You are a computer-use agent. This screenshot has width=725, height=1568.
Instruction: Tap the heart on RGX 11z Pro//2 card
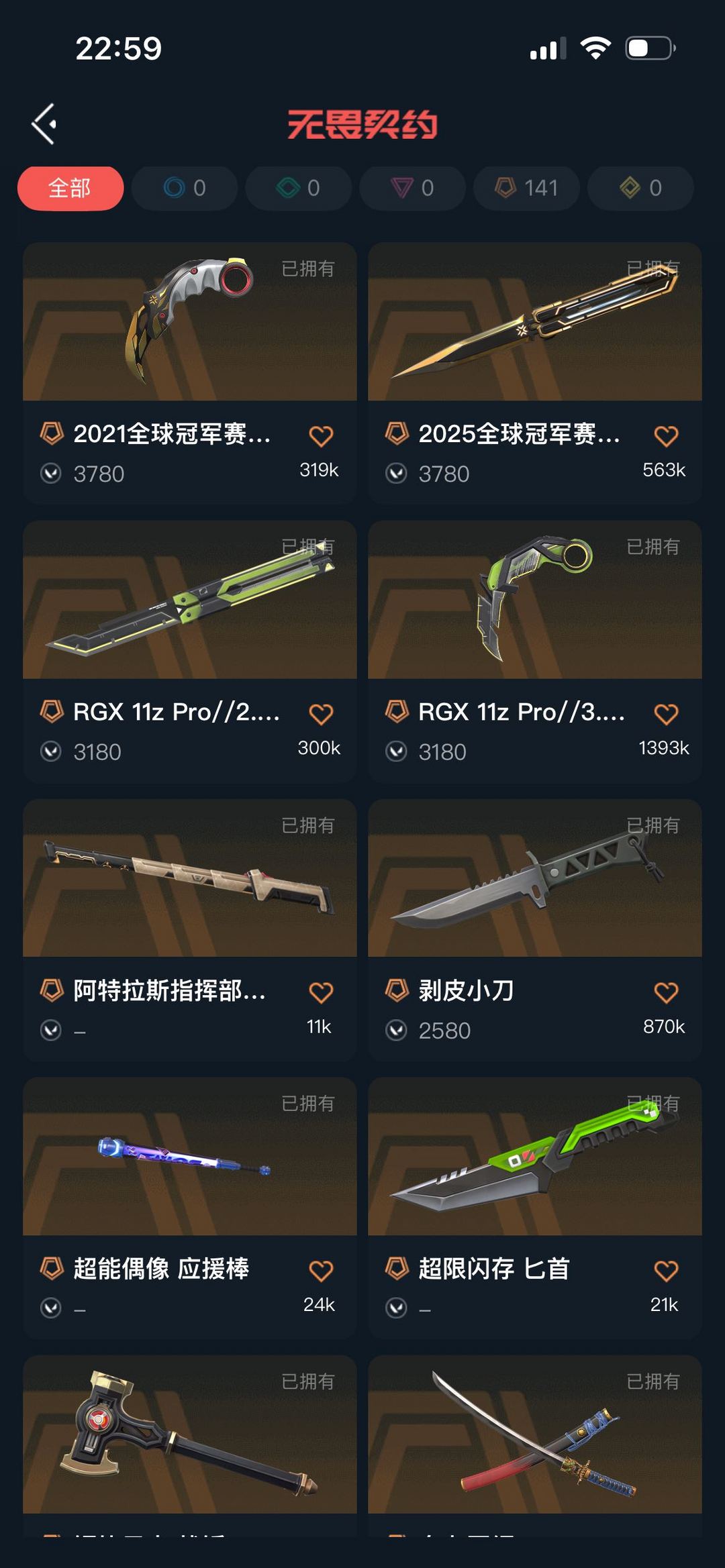(x=322, y=714)
